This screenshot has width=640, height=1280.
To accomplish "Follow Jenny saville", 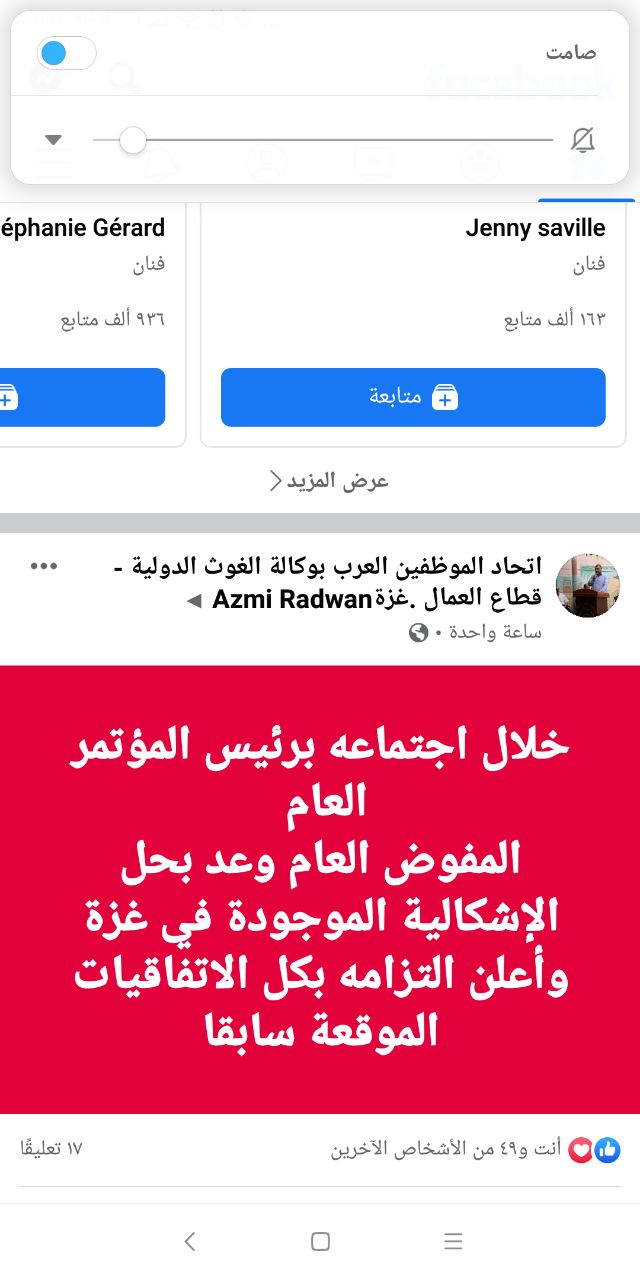I will point(413,397).
